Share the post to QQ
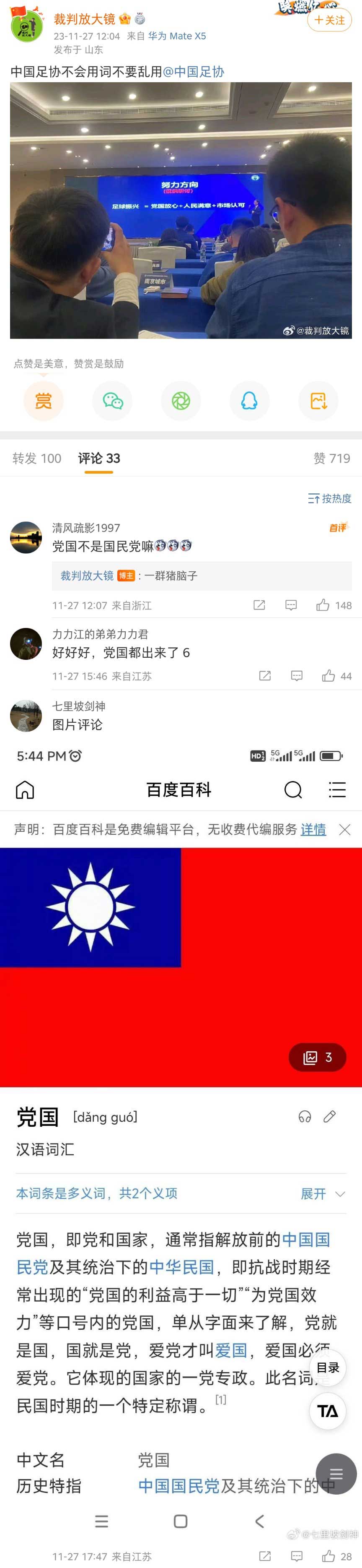362x1568 pixels. (249, 401)
